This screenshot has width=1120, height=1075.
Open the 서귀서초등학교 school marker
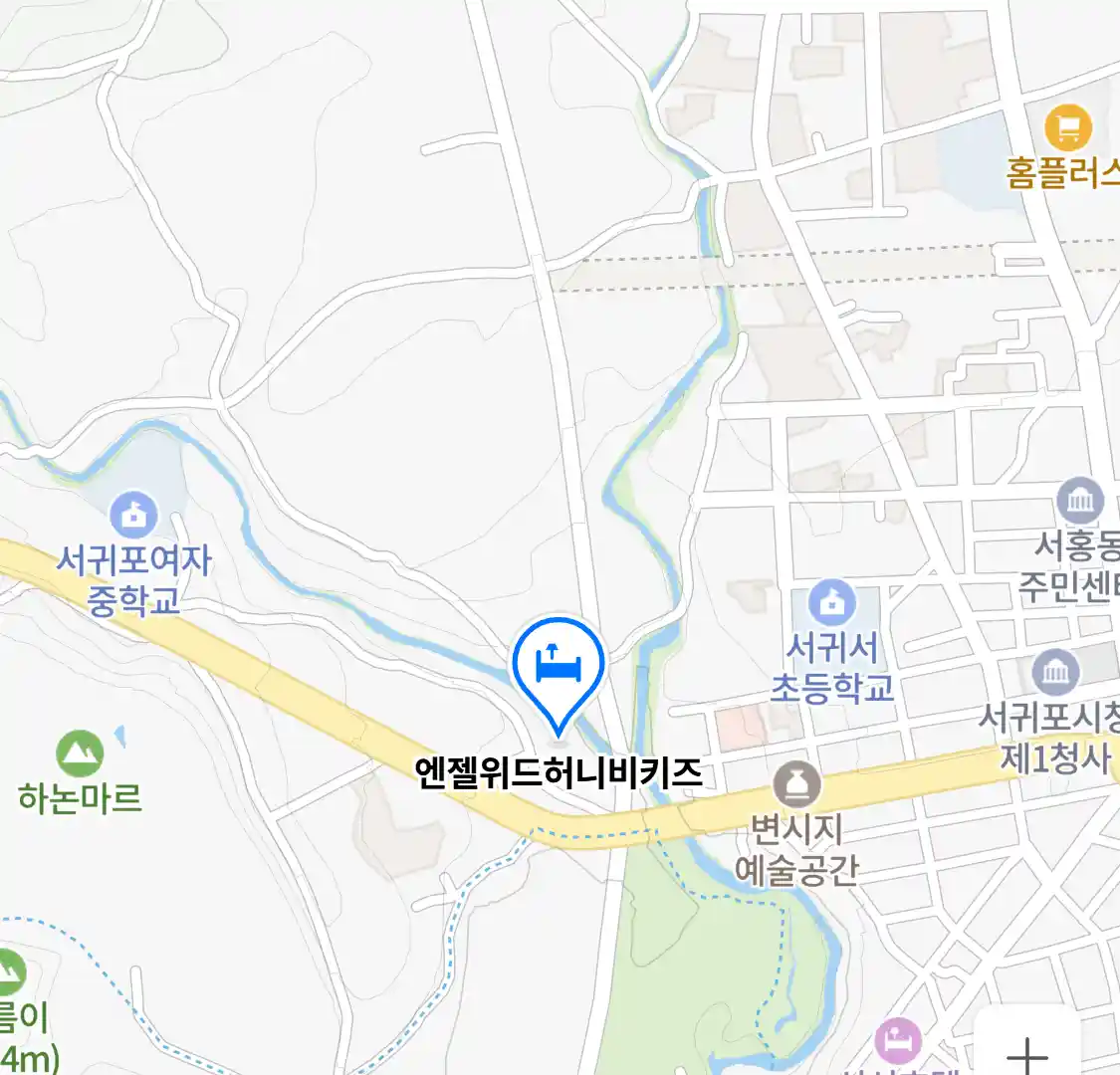(x=832, y=603)
